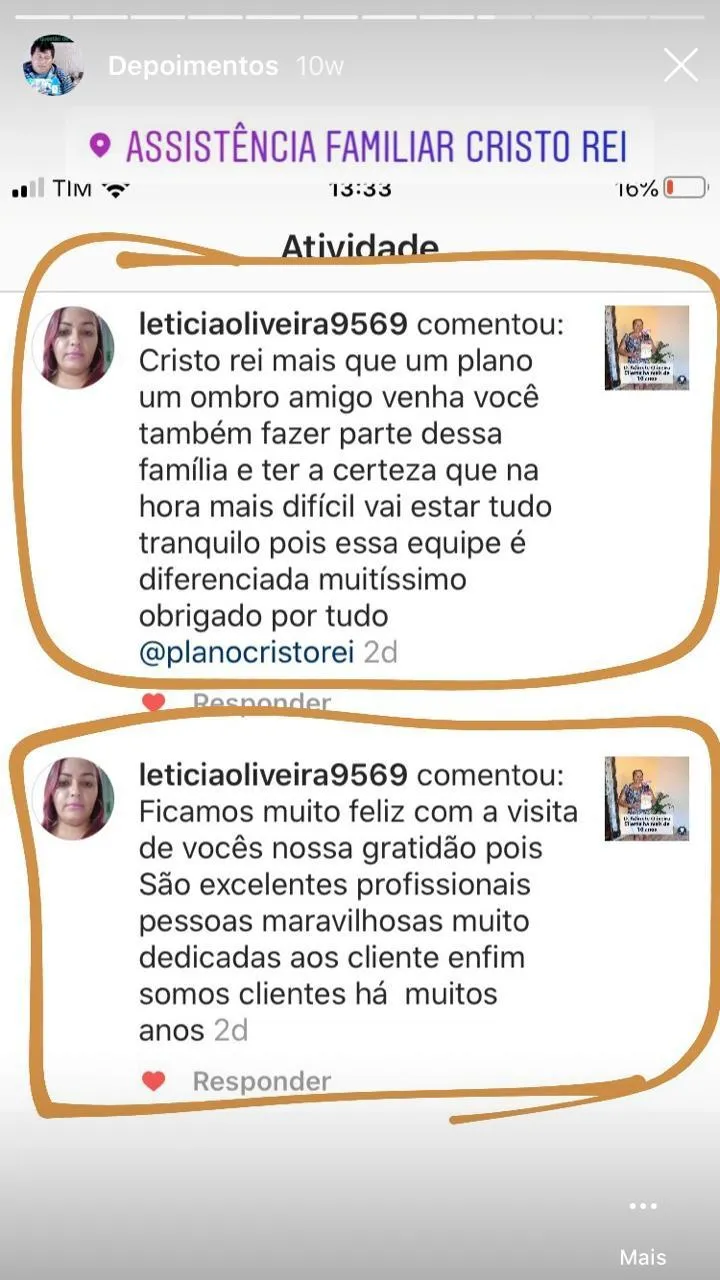Tap the Depoimentos highlight title
The image size is (720, 1280).
point(193,66)
